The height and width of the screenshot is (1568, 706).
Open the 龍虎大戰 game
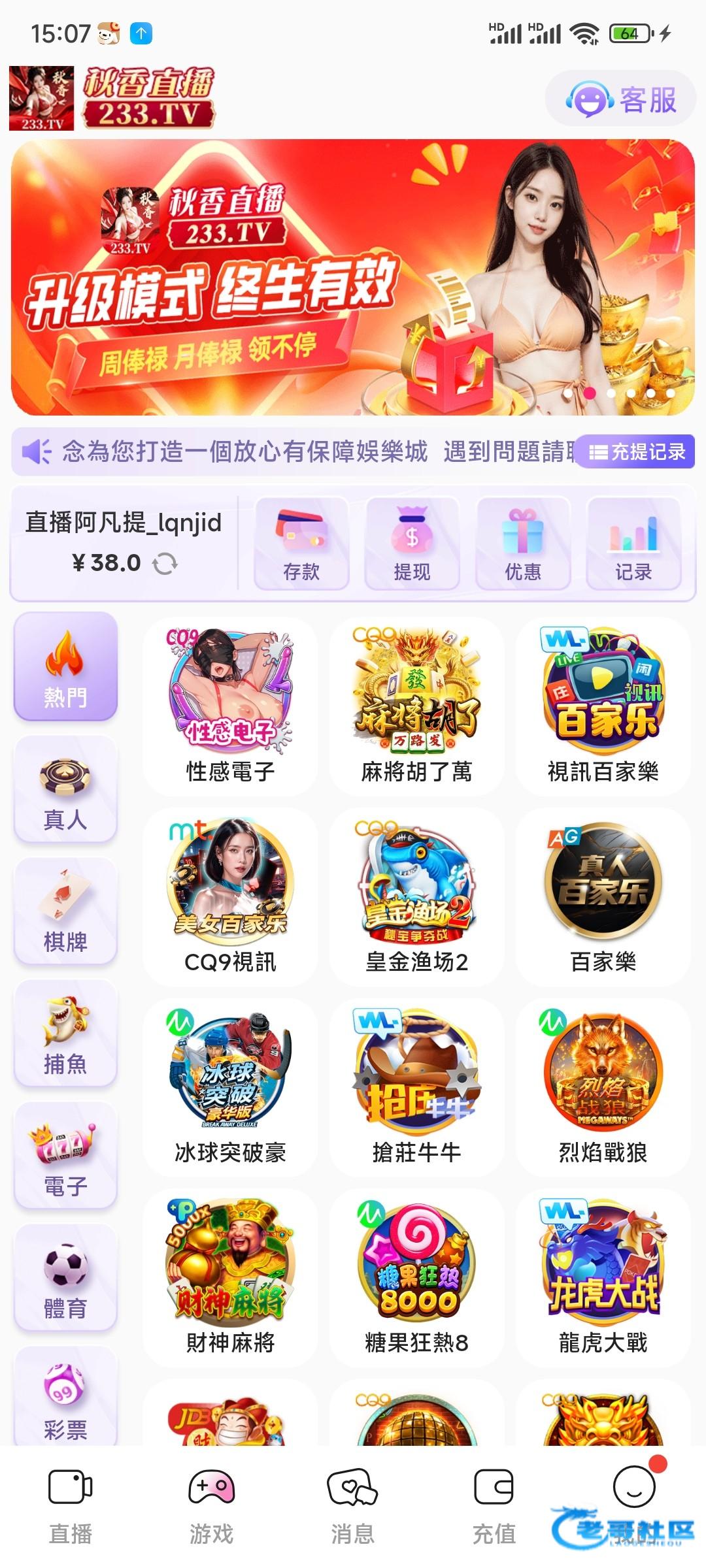[x=603, y=1278]
